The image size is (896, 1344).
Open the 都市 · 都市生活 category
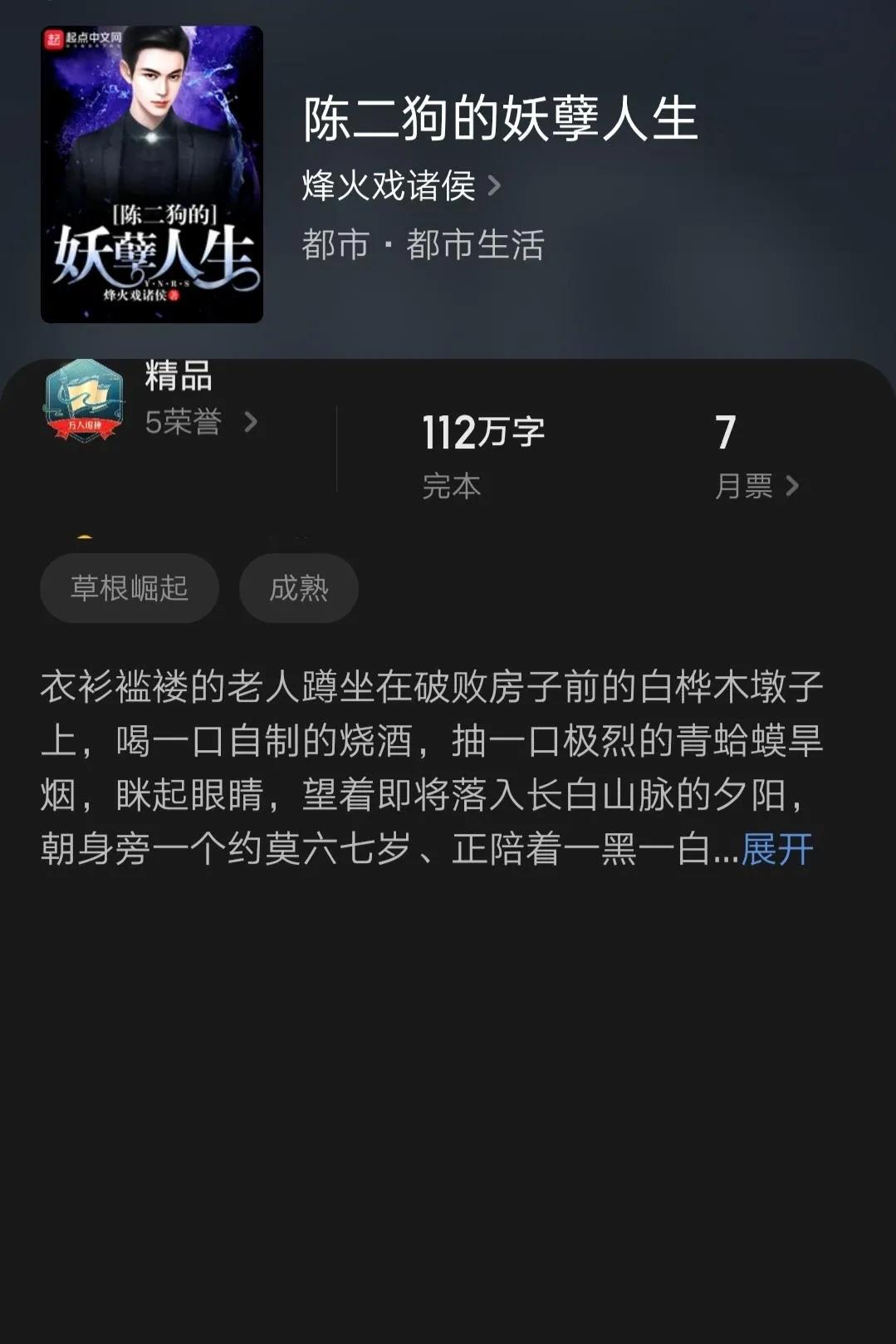423,245
